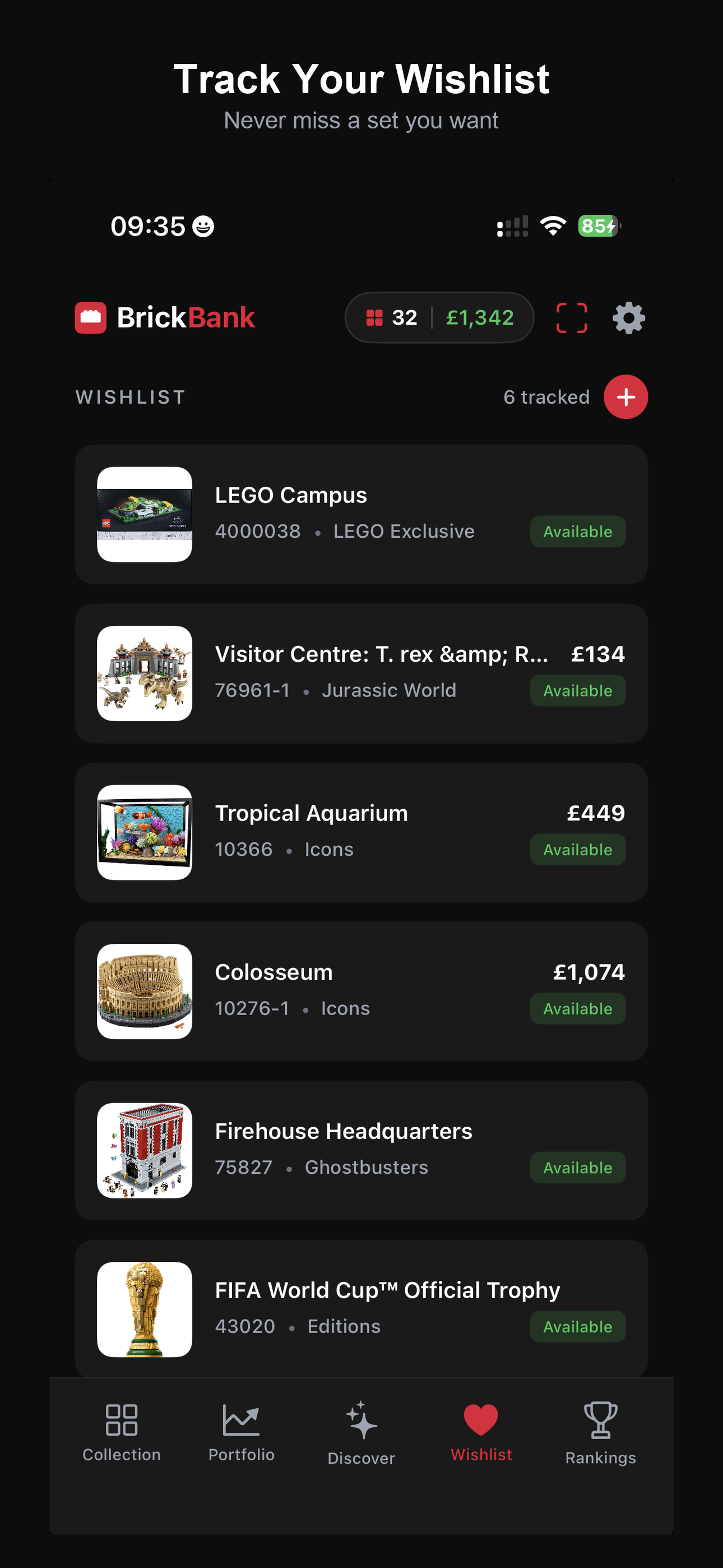723x1568 pixels.
Task: Expand the truncated Visitor Centre title
Action: pyautogui.click(x=381, y=654)
